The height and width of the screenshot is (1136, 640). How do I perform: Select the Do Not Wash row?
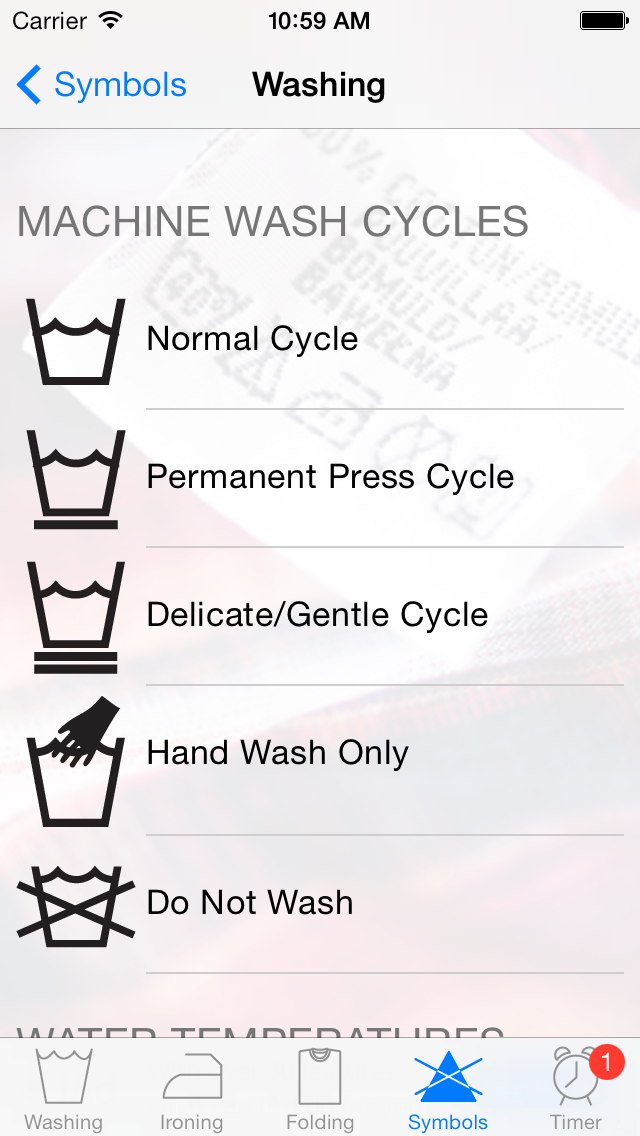tap(320, 903)
